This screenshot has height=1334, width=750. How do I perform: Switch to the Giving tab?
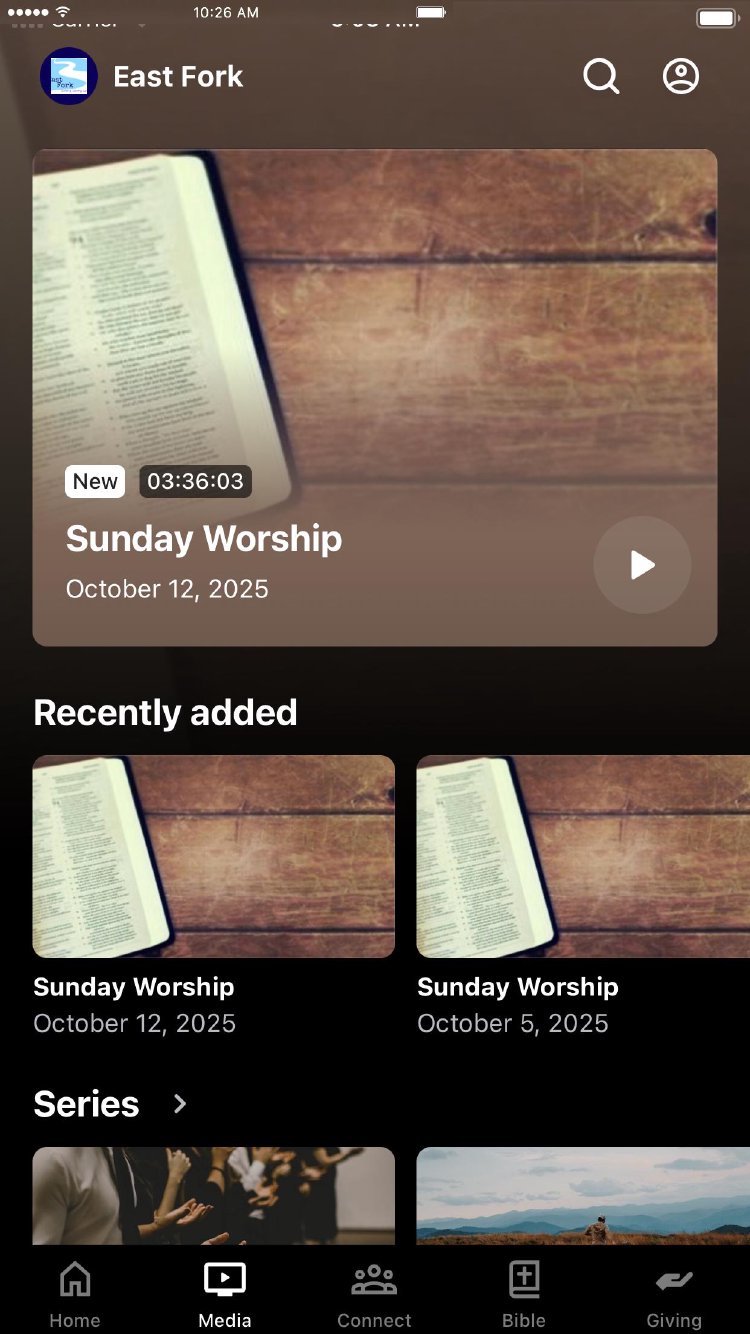674,1294
